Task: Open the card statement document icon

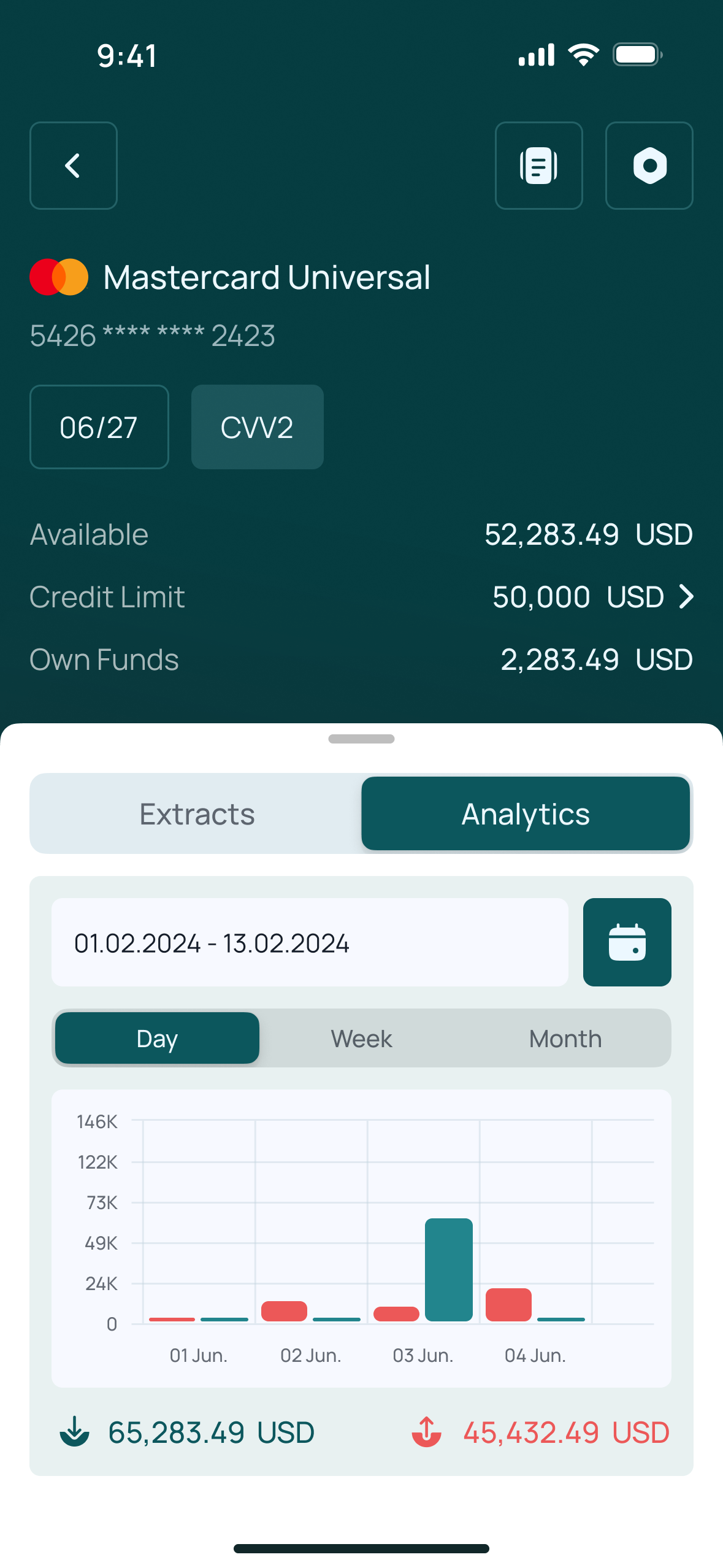Action: point(539,166)
